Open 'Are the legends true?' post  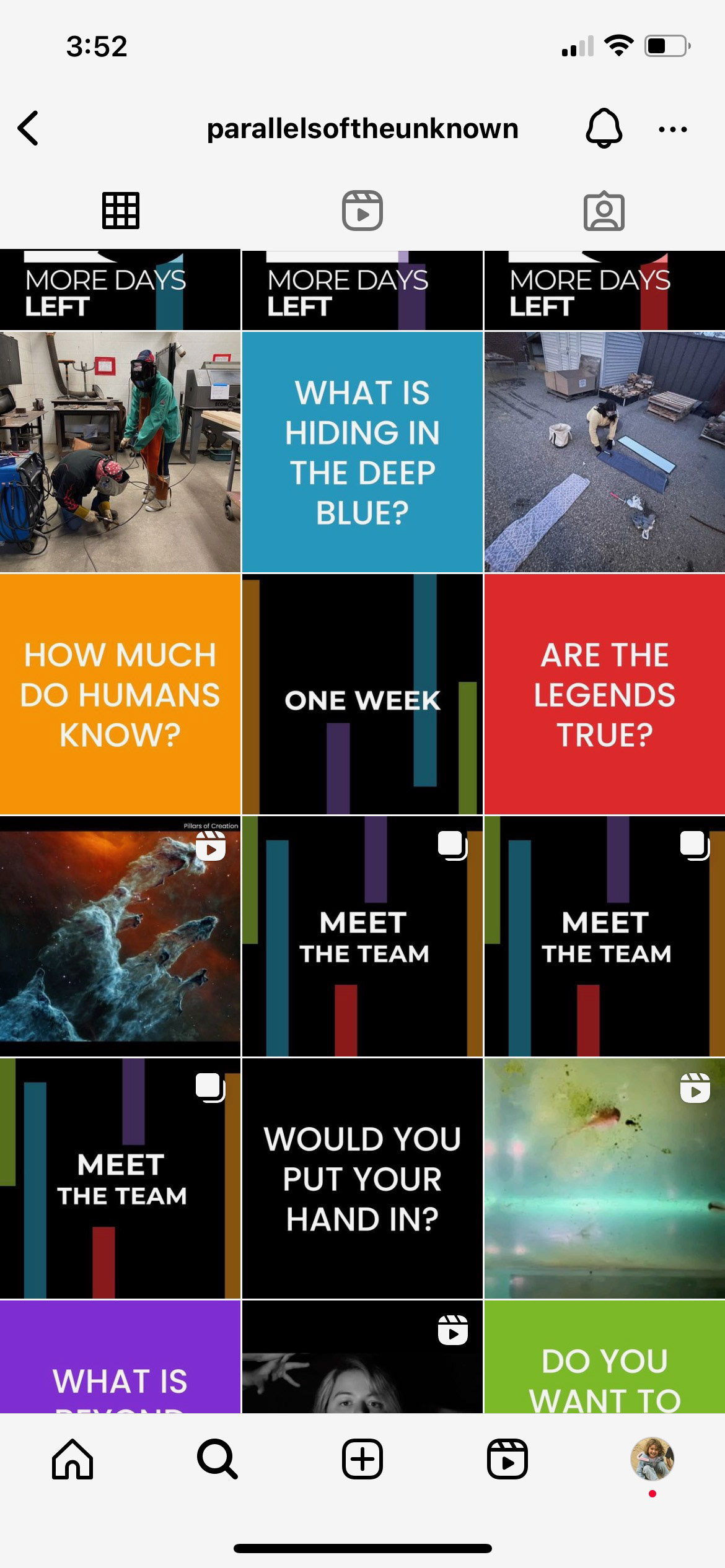tap(604, 694)
